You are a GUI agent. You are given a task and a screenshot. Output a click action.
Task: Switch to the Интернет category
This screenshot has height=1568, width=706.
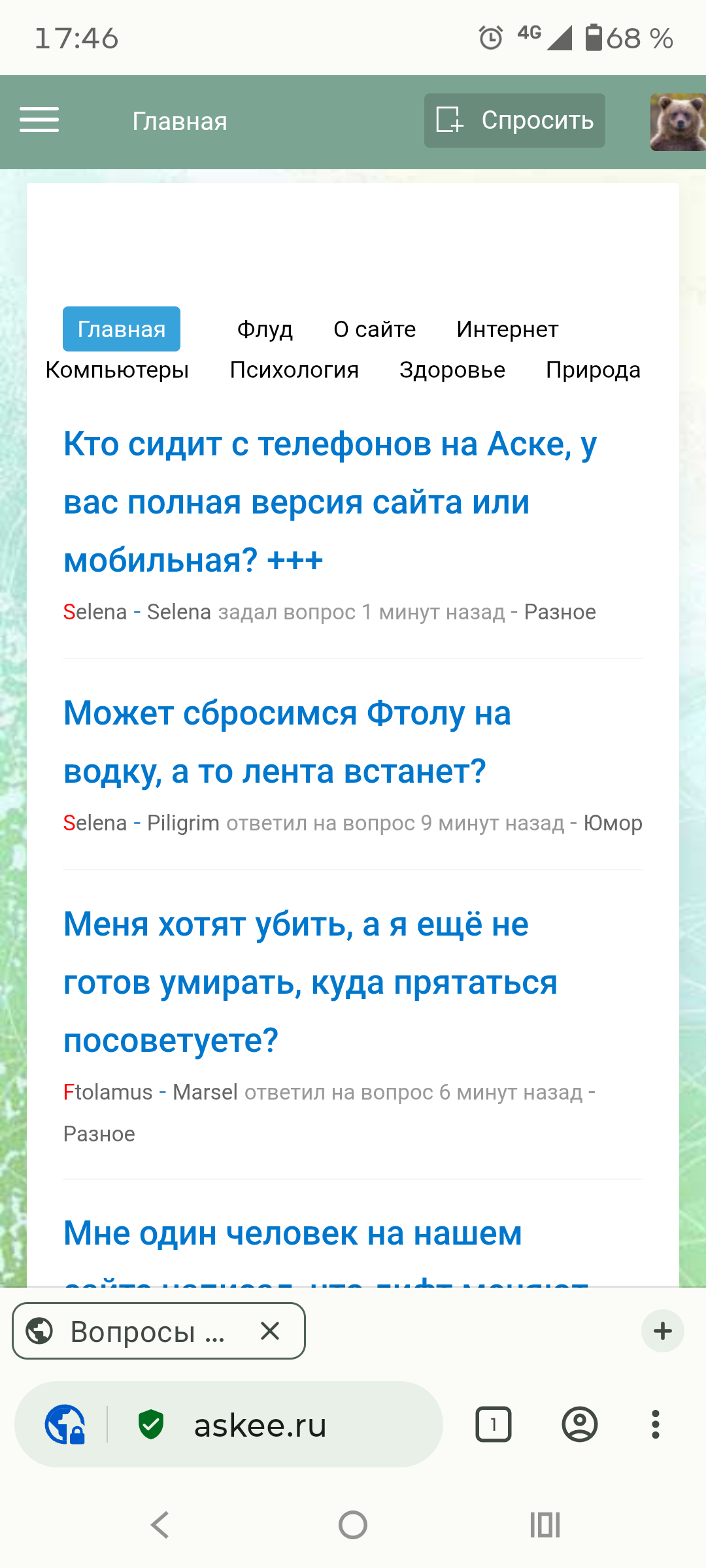(x=507, y=329)
